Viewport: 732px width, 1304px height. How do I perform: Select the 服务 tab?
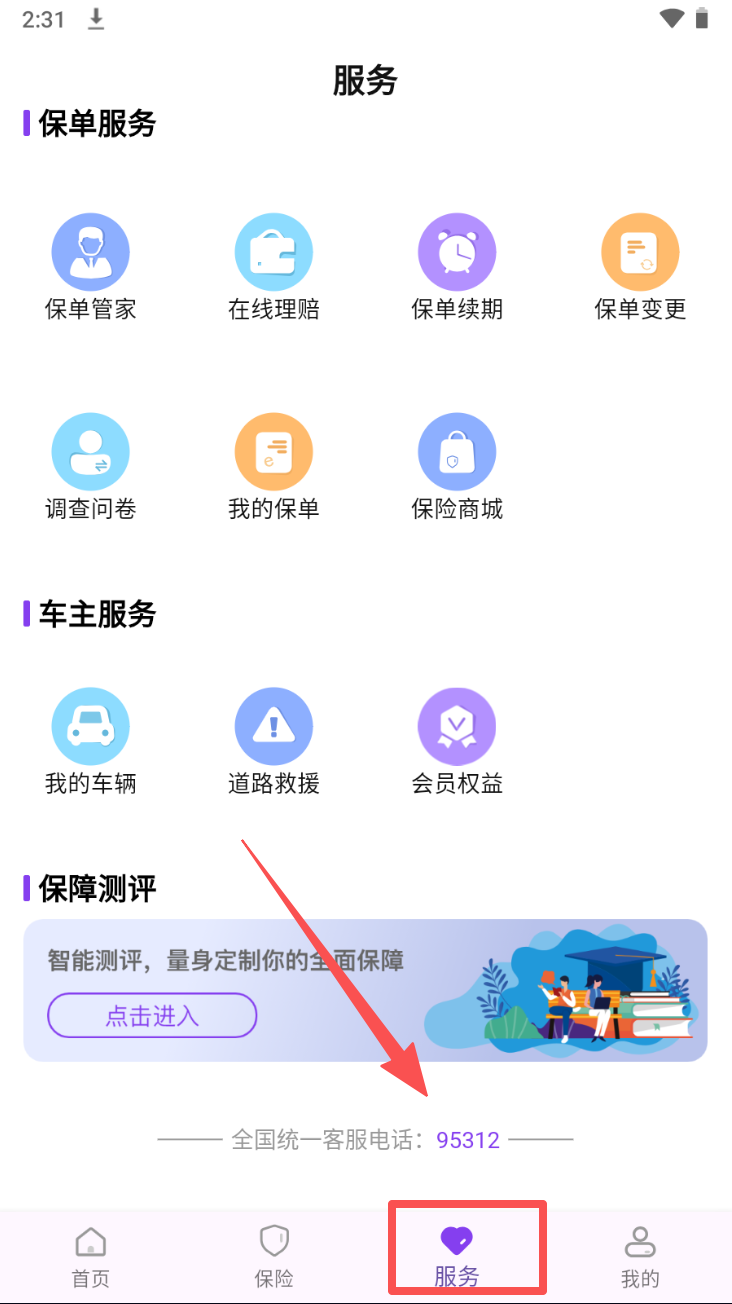[457, 1257]
